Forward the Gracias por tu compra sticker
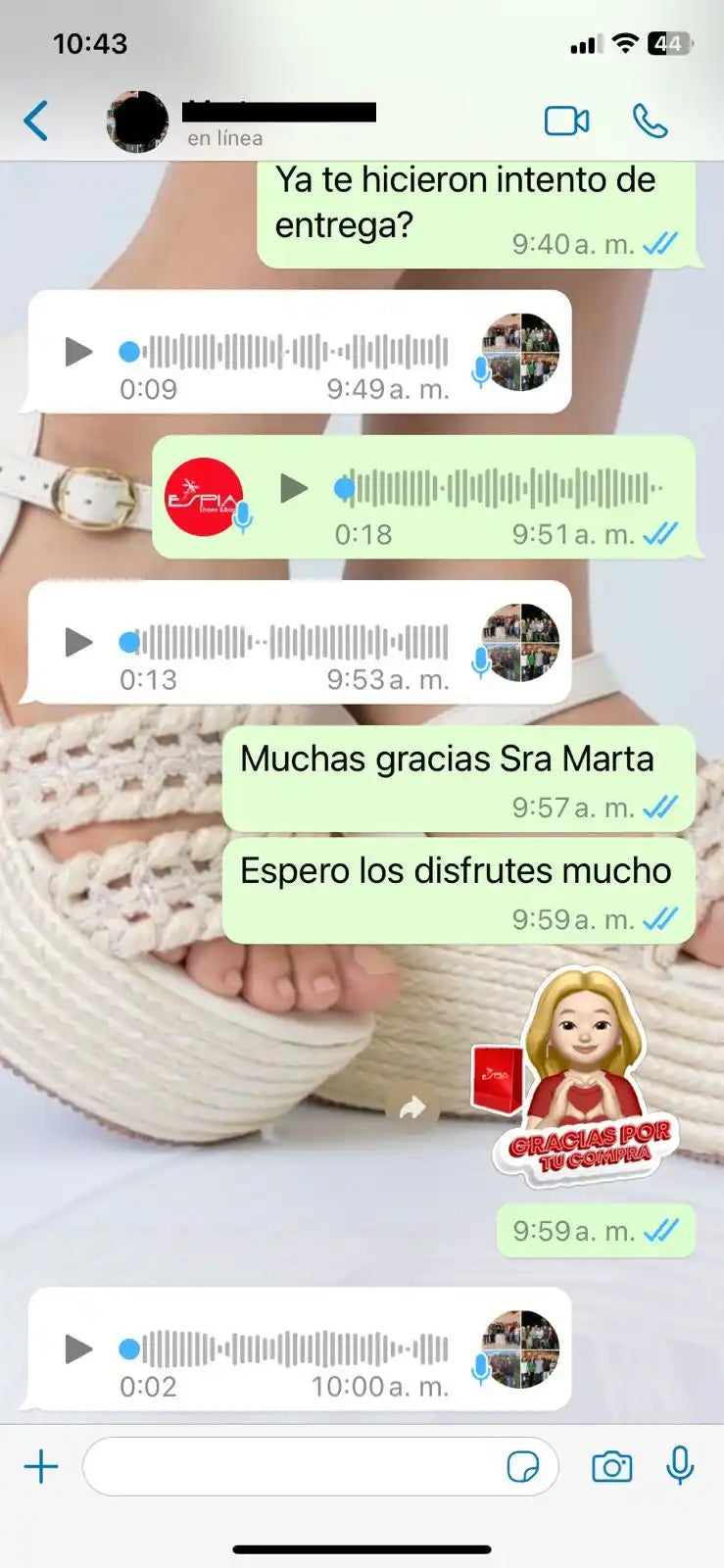Image resolution: width=724 pixels, height=1568 pixels. click(x=412, y=1108)
